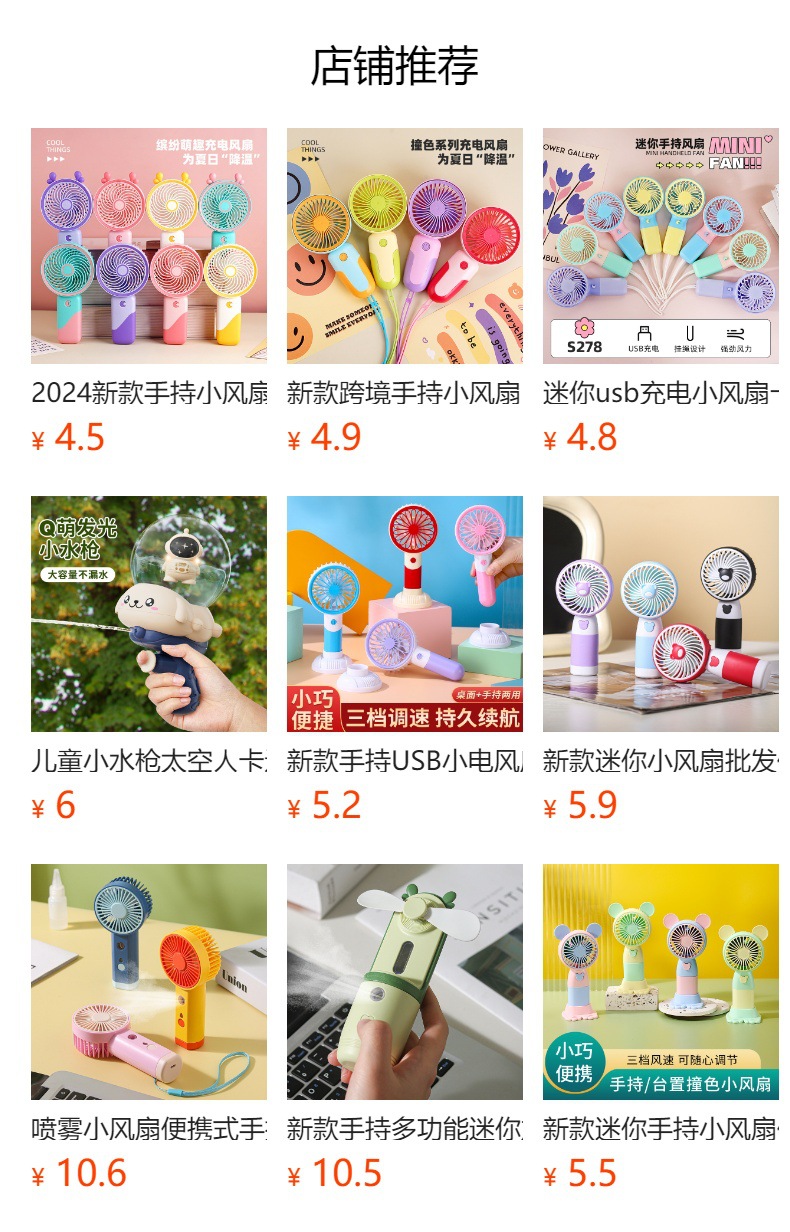This screenshot has width=790, height=1232.
Task: Tap the 新款手持USB小电风扇 card at ¥5.2
Action: 405,614
